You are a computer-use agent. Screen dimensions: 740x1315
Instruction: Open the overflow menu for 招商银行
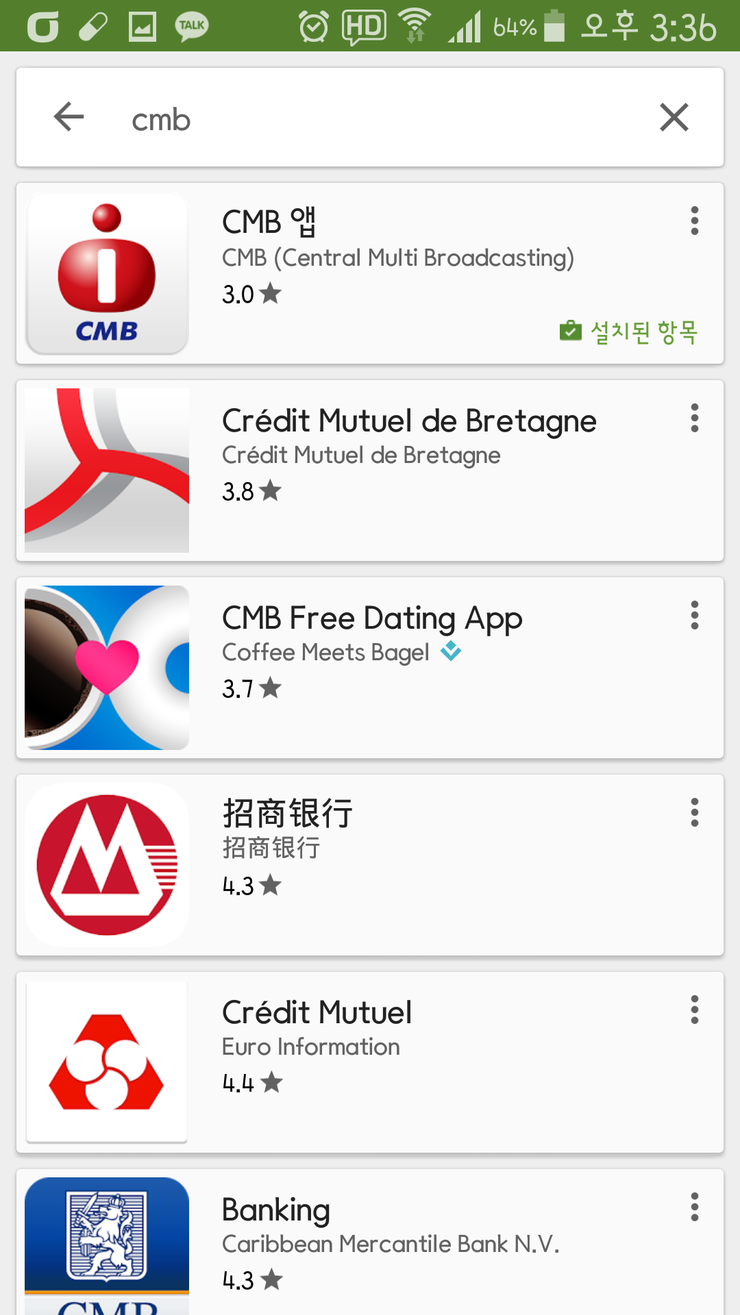(694, 812)
